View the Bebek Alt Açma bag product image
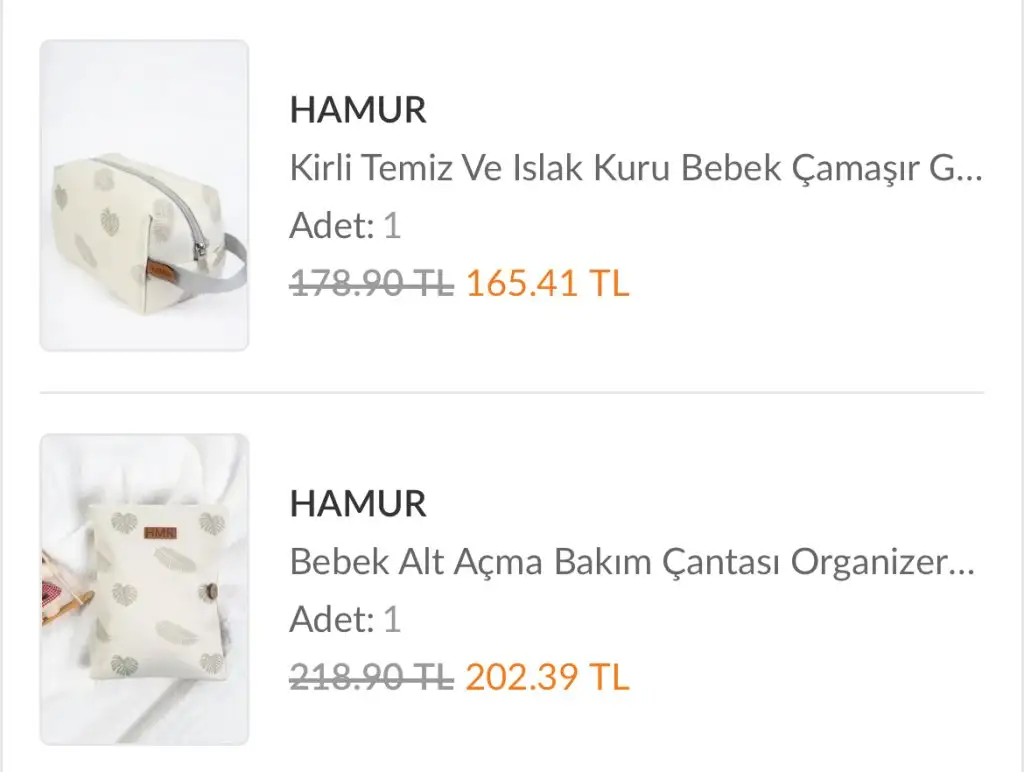Image resolution: width=1024 pixels, height=772 pixels. (144, 589)
